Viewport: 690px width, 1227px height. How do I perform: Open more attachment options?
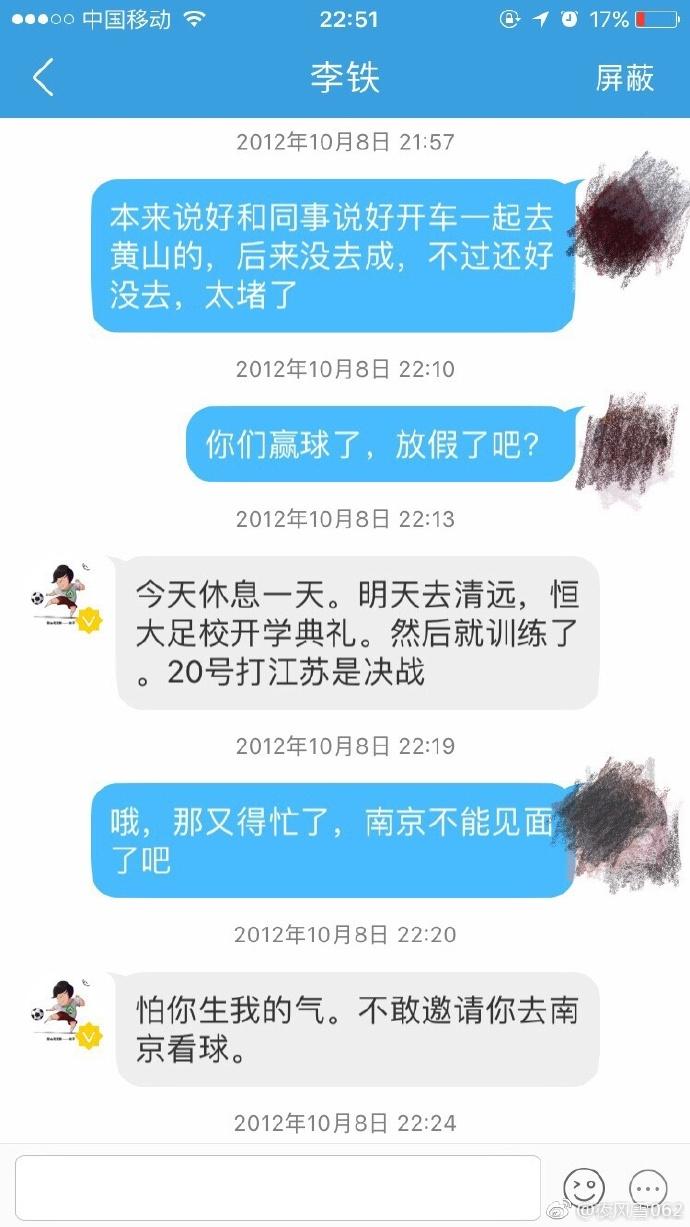[648, 1188]
